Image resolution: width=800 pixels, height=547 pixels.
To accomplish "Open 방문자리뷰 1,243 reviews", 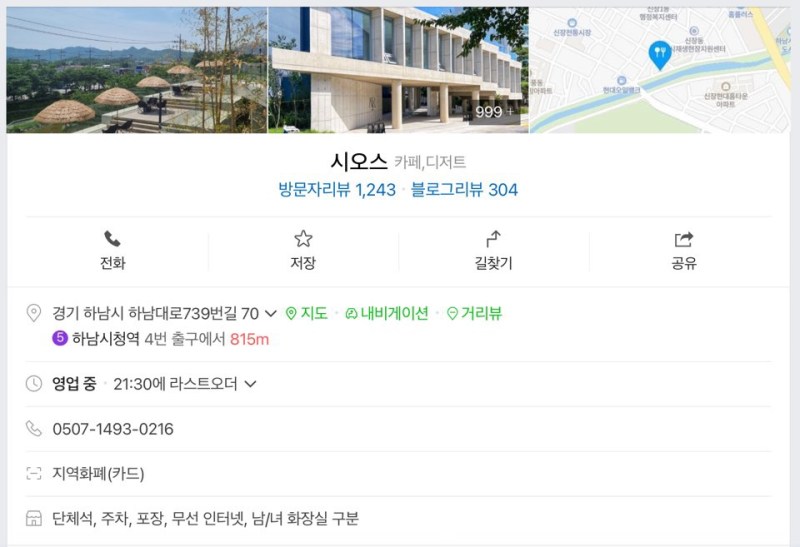I will 337,189.
